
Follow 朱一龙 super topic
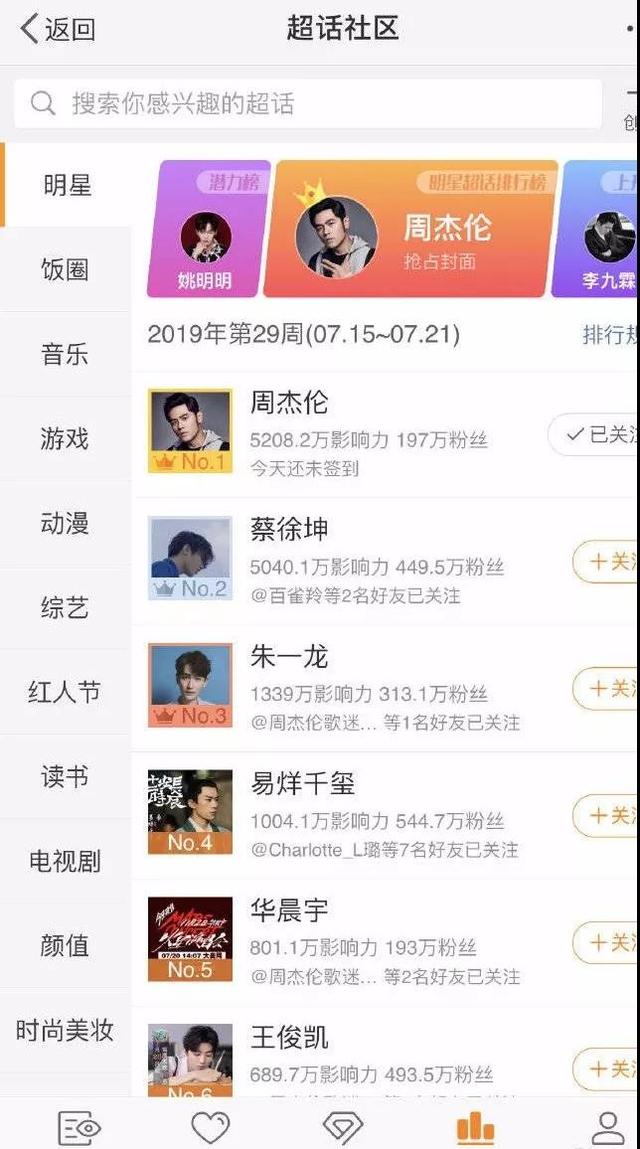(x=606, y=689)
